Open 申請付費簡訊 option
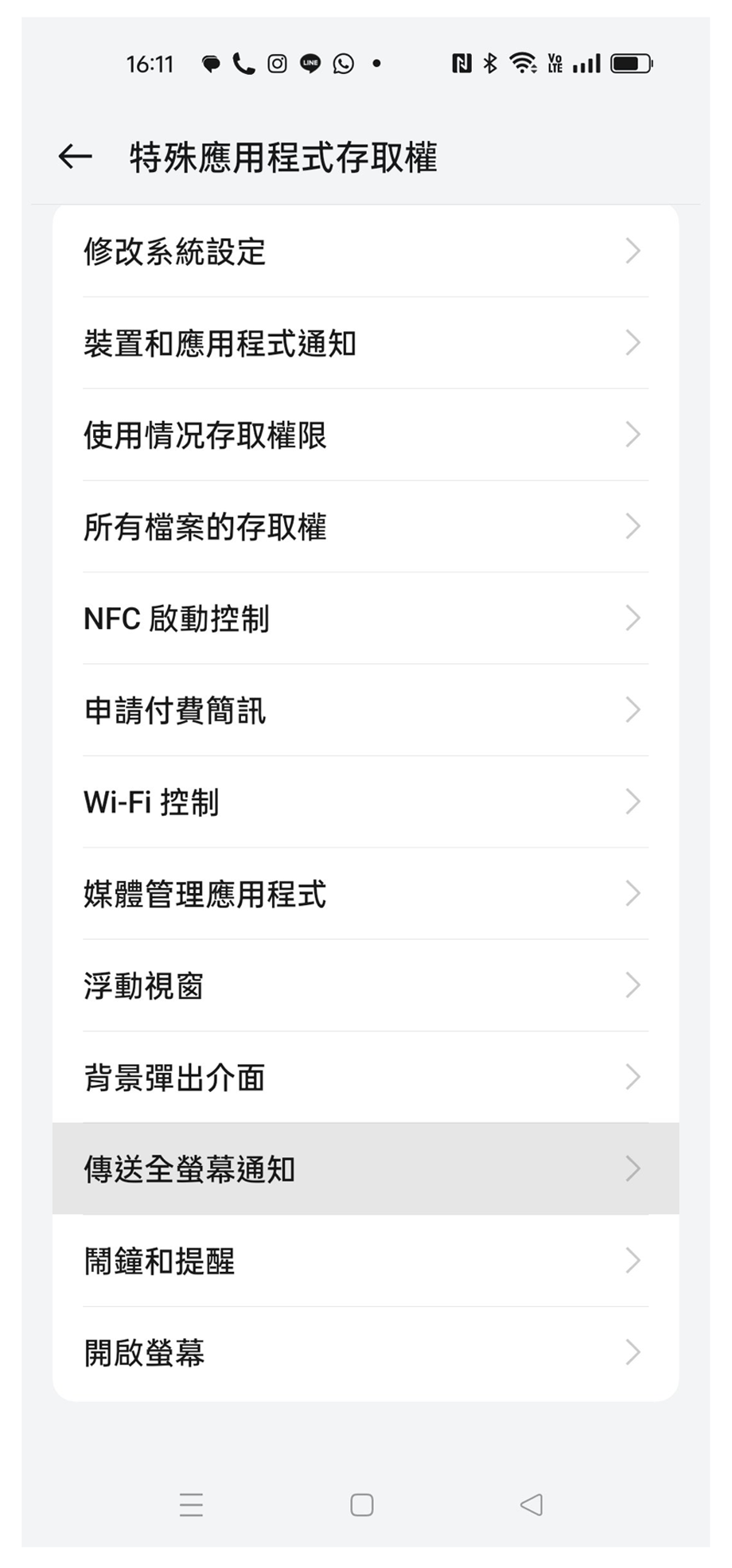732x1568 pixels. tap(365, 710)
